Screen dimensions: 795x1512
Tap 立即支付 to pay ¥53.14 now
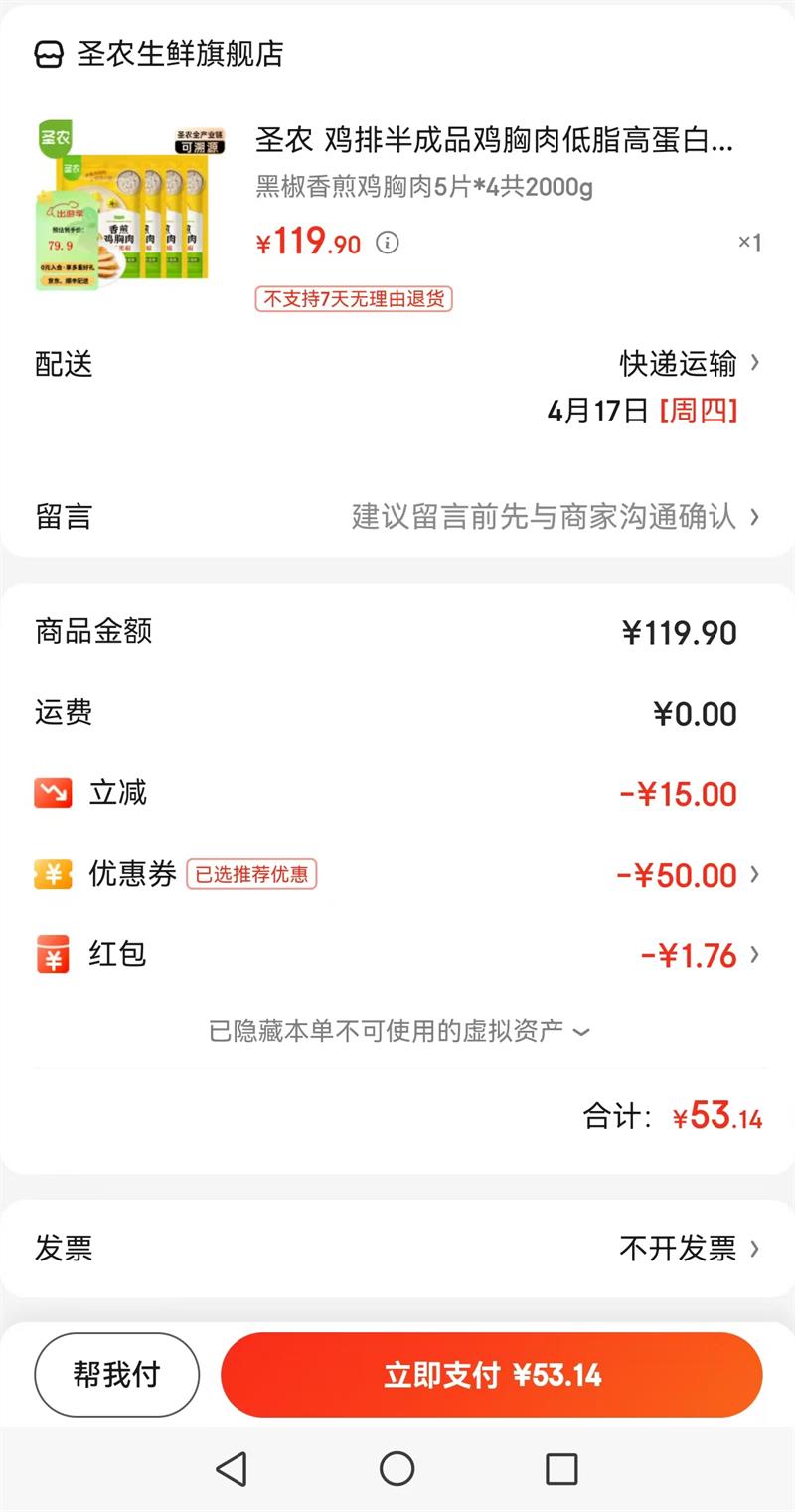click(x=492, y=1375)
